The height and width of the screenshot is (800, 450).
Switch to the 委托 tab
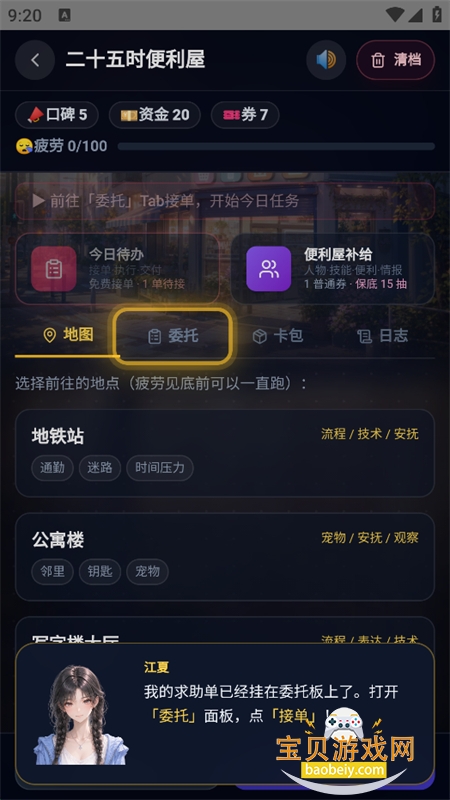click(x=173, y=336)
